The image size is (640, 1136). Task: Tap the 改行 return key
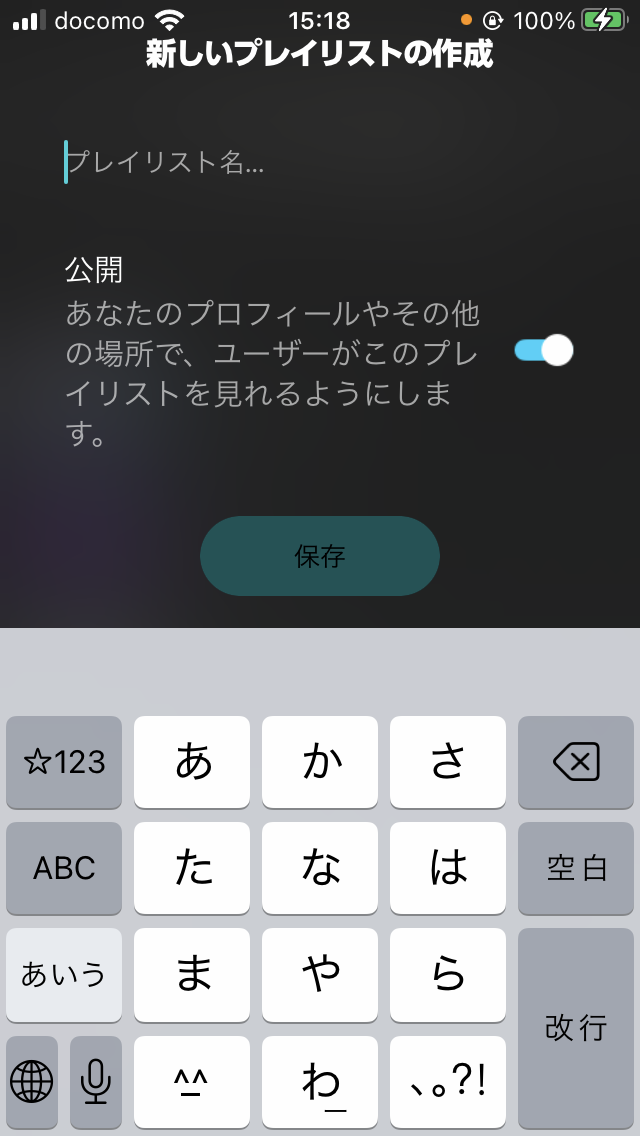575,1027
